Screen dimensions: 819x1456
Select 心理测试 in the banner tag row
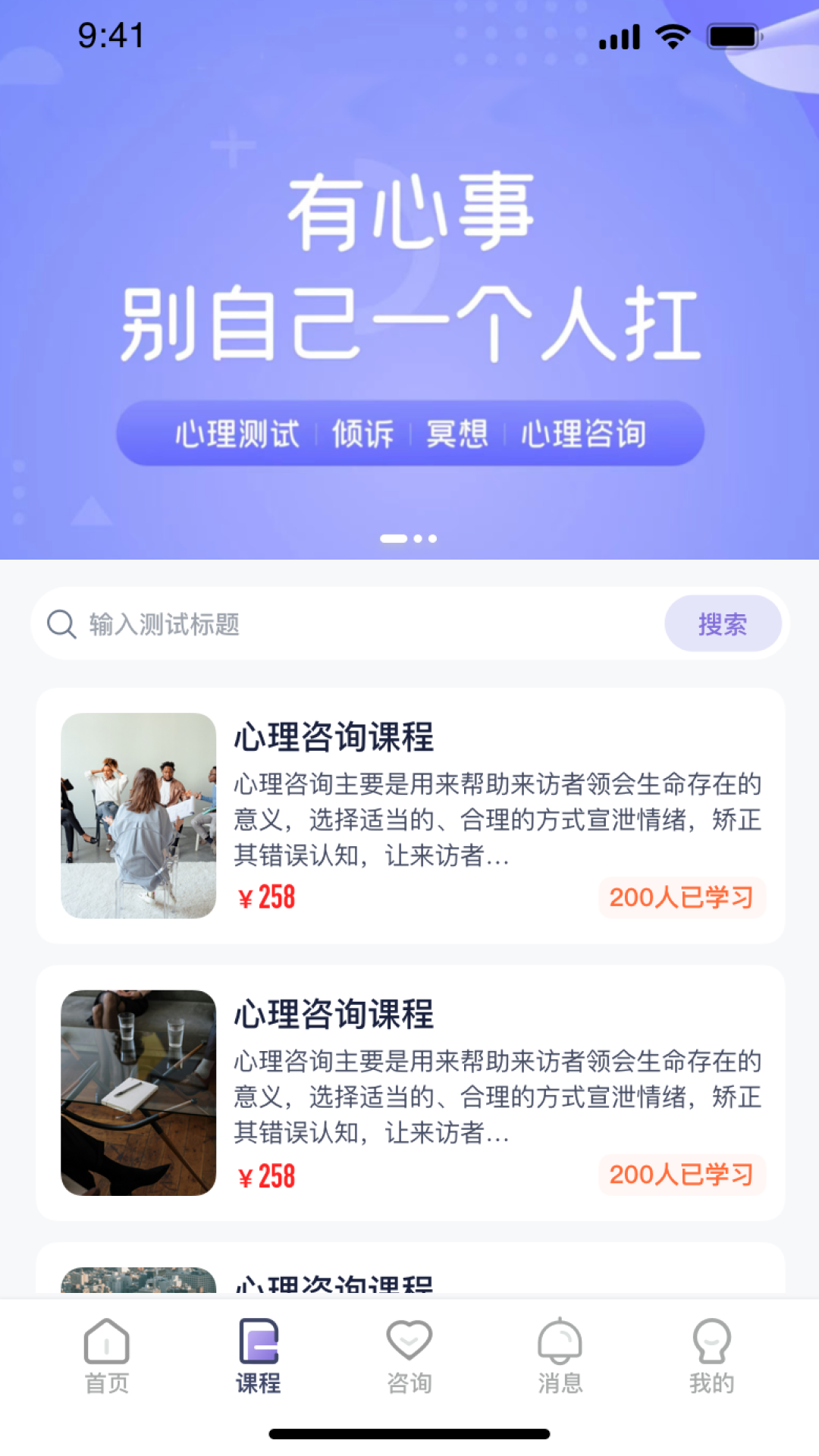point(238,434)
